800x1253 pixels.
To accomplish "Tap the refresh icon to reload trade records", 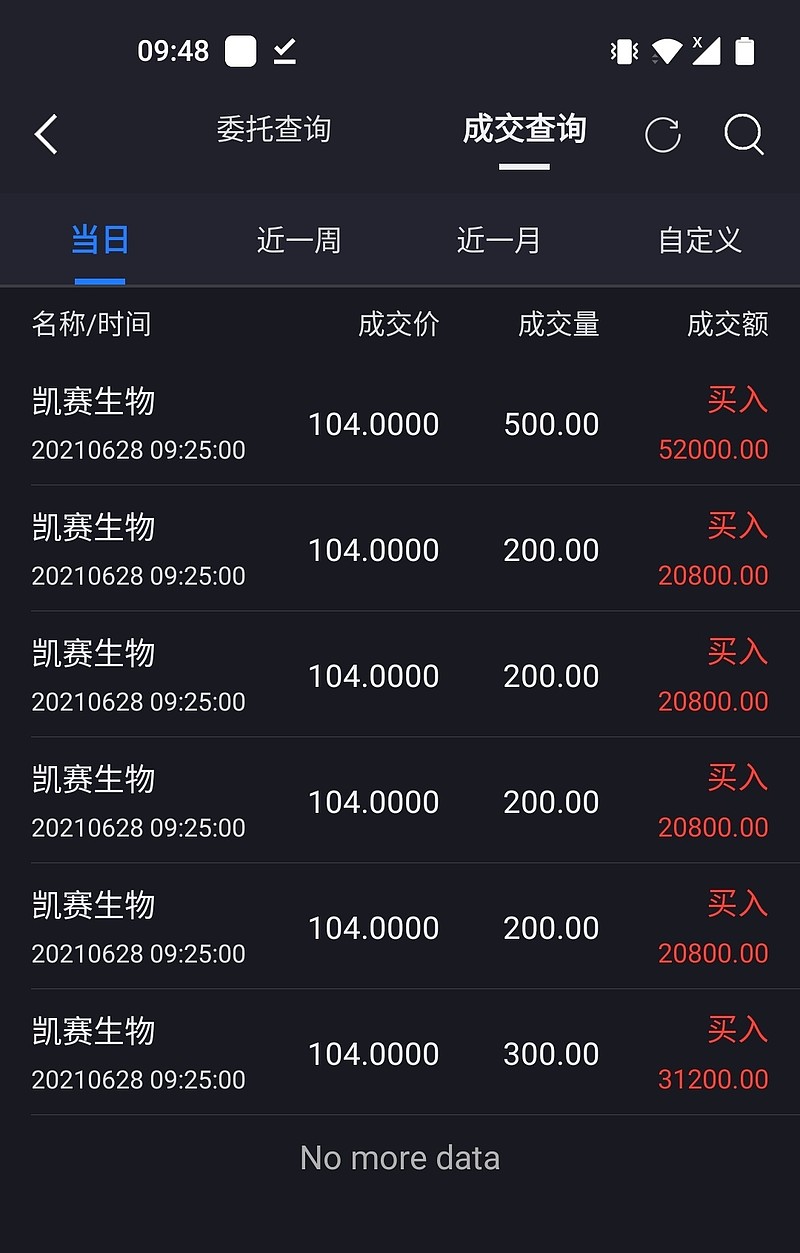I will [663, 135].
